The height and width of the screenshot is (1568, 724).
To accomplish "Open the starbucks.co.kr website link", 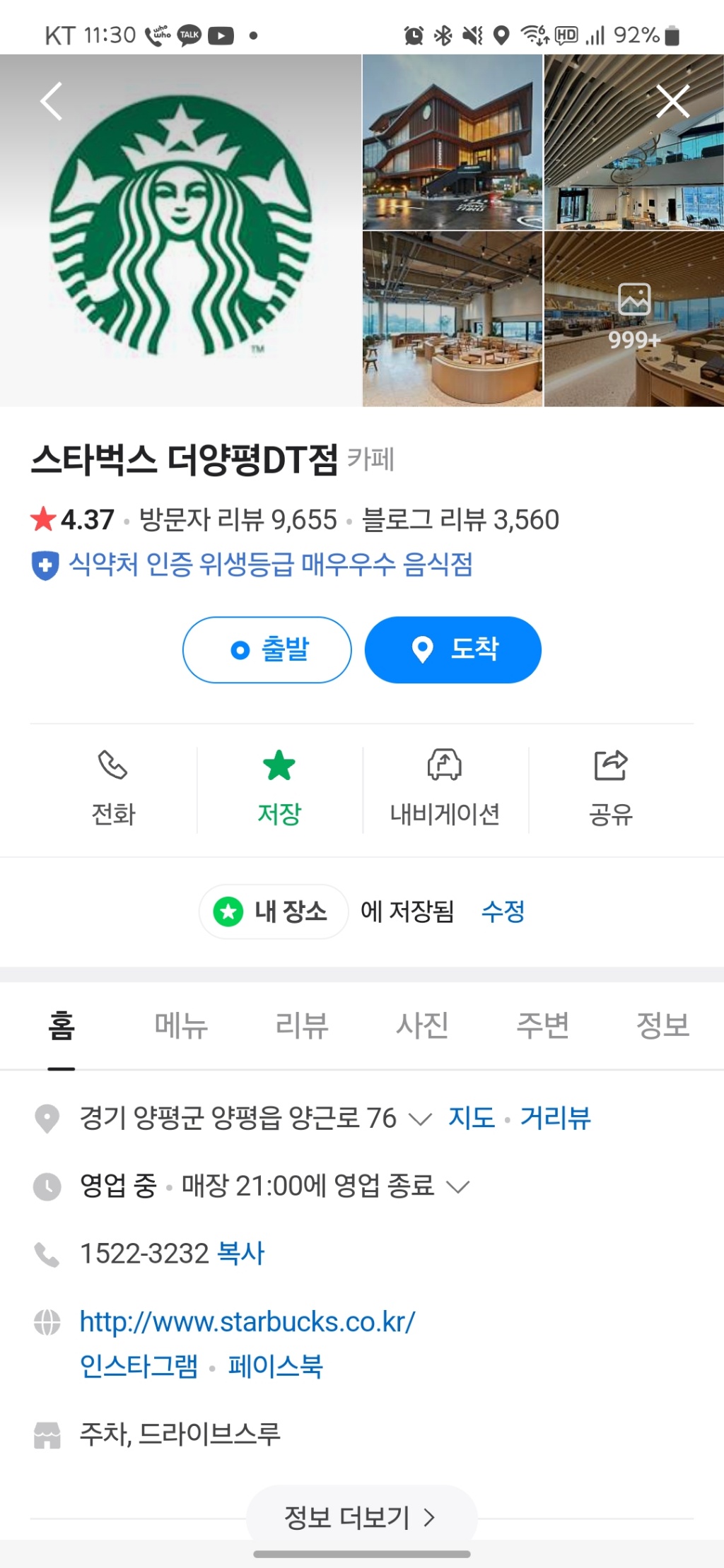I will (x=247, y=1321).
